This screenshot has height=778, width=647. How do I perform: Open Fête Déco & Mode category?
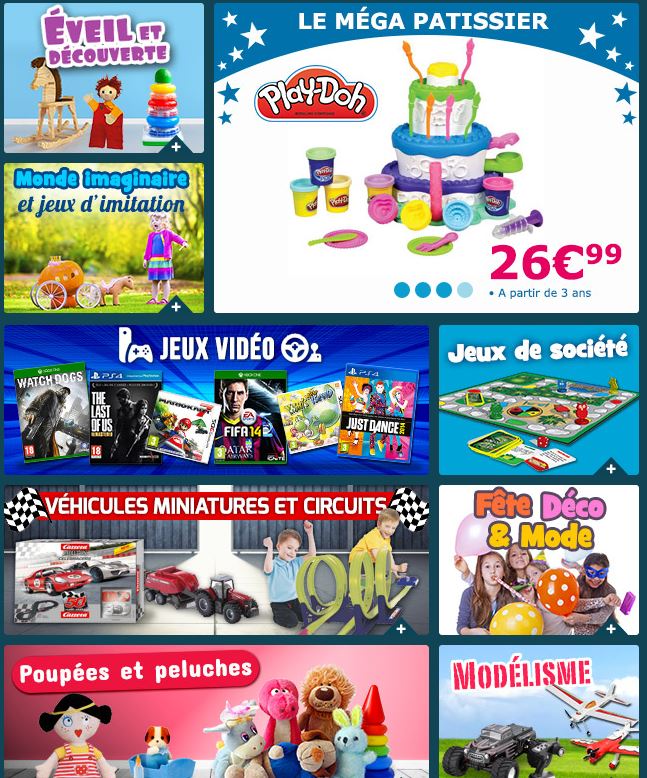point(538,560)
